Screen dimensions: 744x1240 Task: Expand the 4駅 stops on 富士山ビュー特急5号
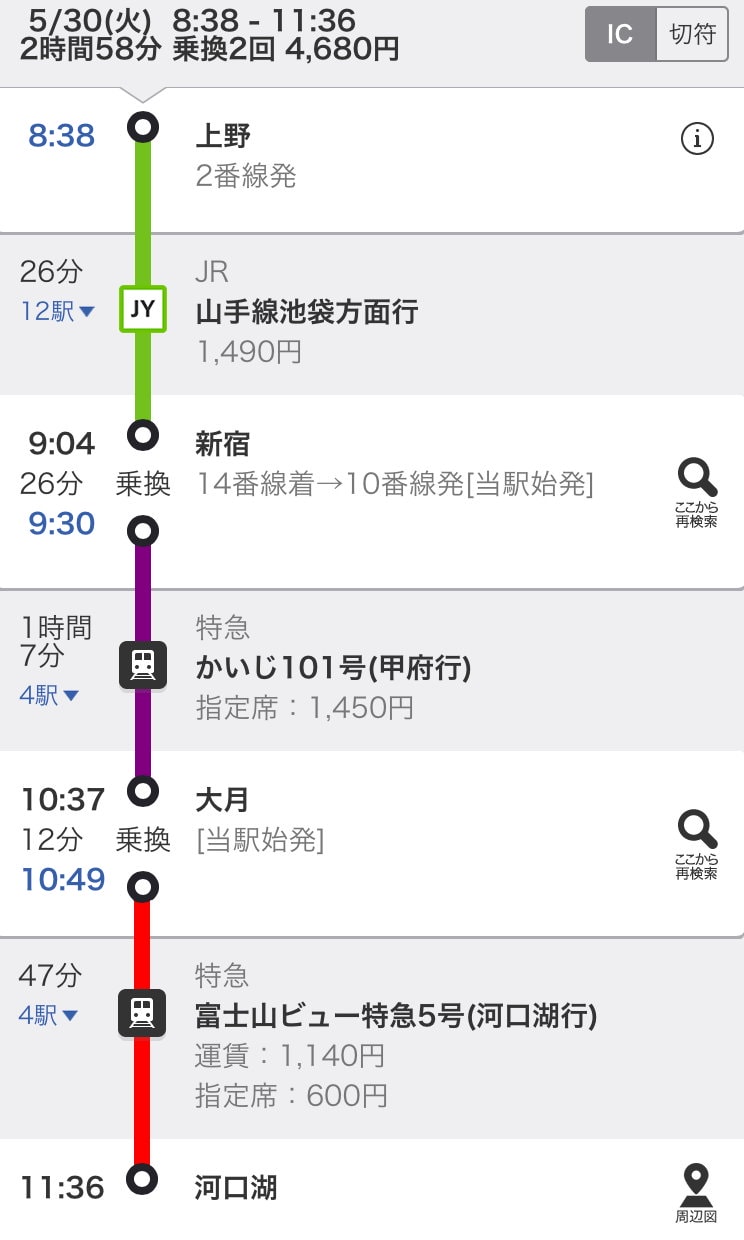click(x=49, y=1016)
